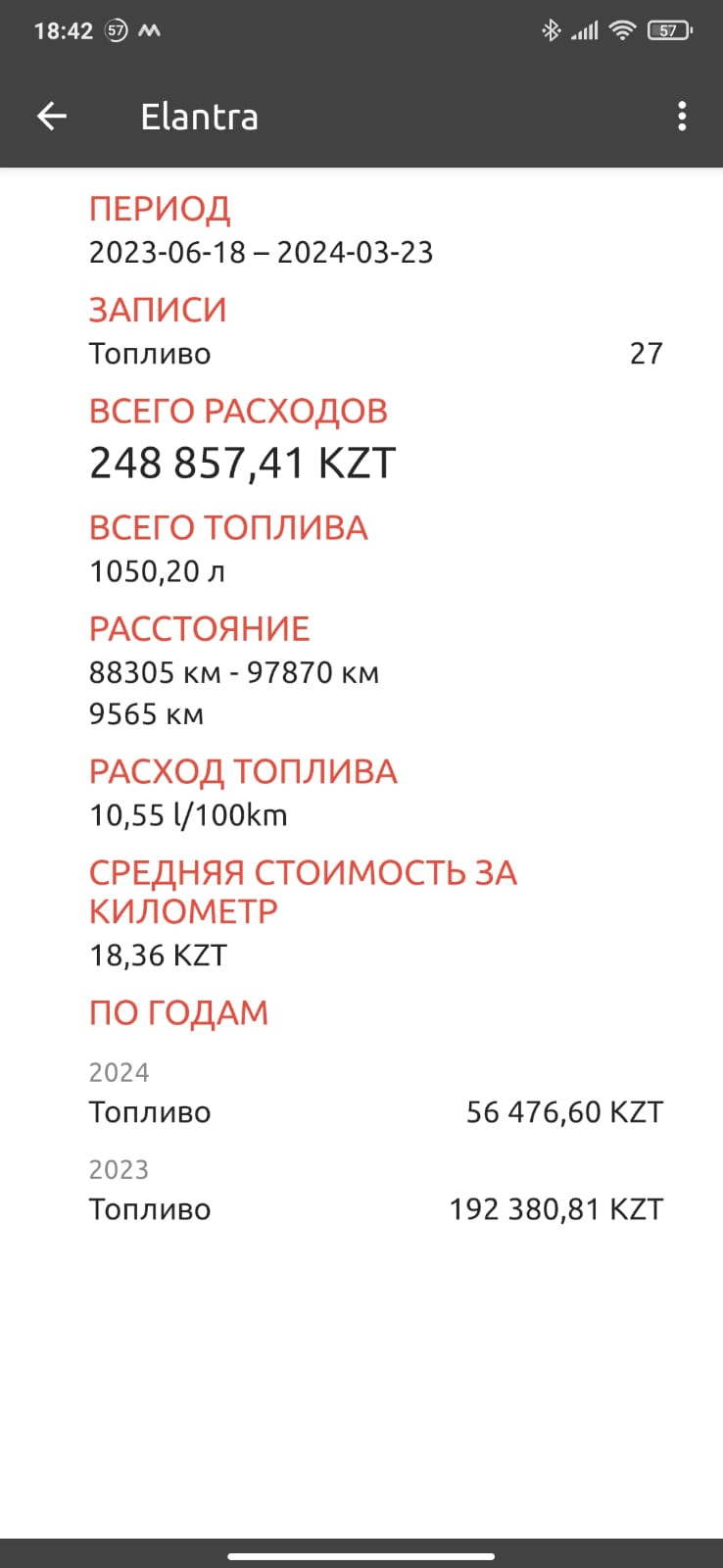Select the Elantra vehicle title
Screen dimensions: 723x1568
198,116
